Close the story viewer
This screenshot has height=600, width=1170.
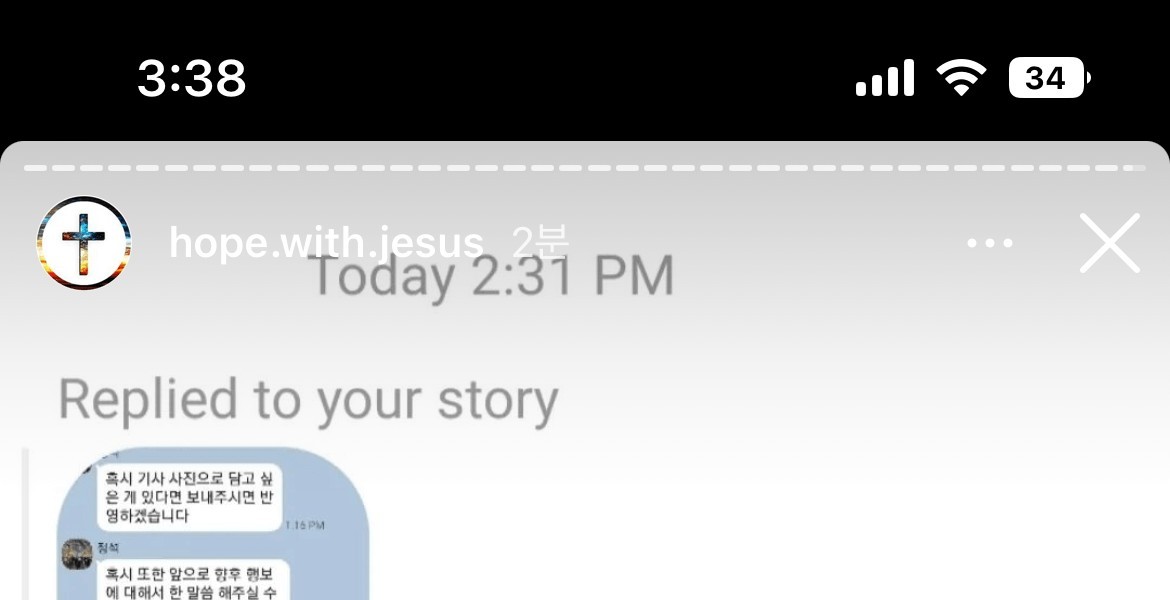1109,243
